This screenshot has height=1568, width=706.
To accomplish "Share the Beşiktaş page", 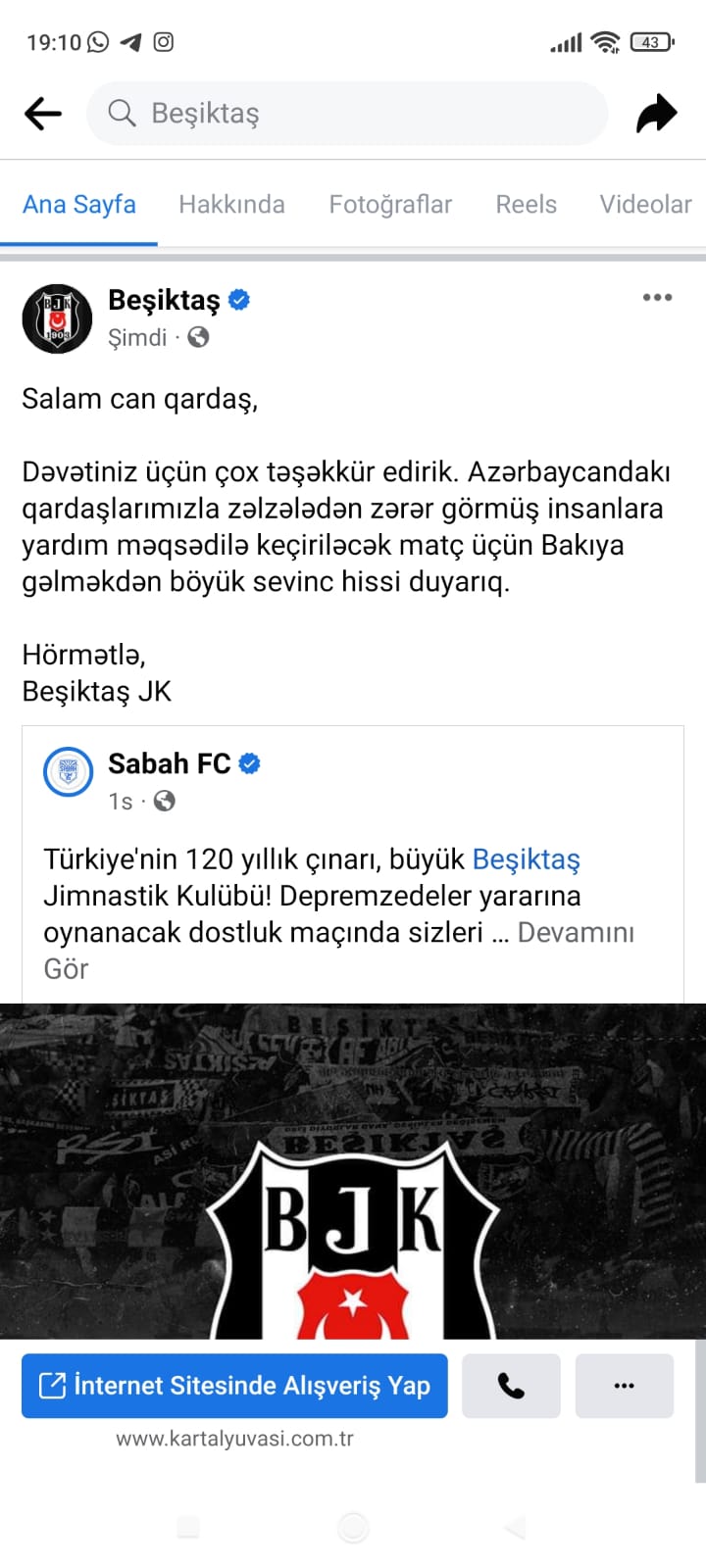I will click(656, 114).
